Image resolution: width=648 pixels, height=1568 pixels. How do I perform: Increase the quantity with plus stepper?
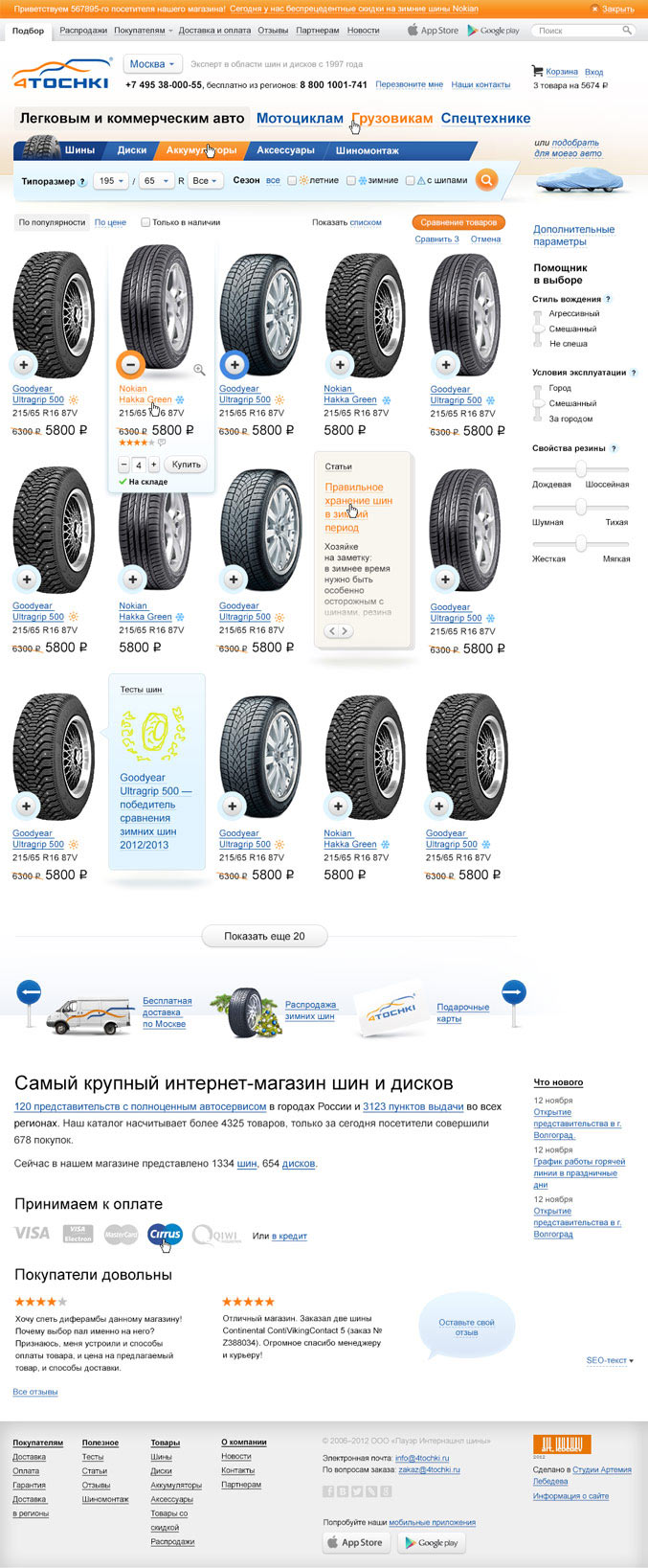(153, 465)
